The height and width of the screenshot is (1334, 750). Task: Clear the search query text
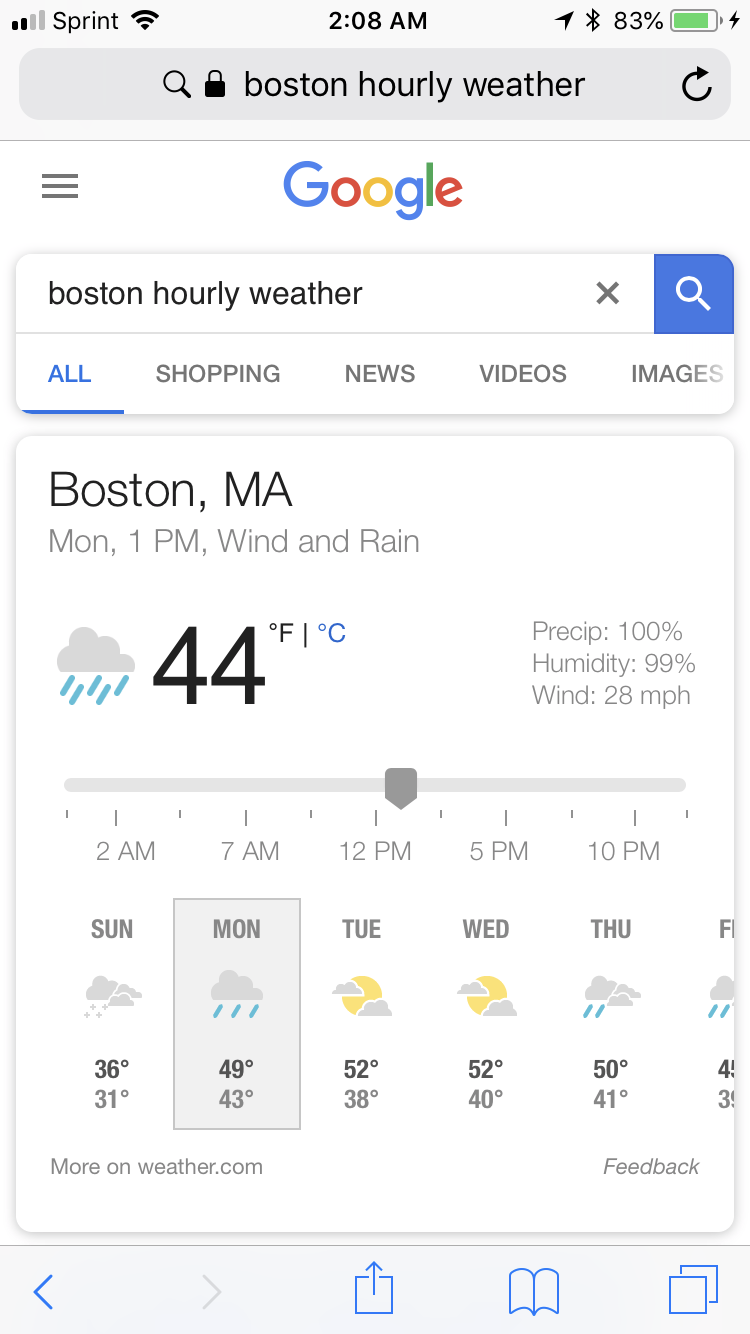coord(607,293)
